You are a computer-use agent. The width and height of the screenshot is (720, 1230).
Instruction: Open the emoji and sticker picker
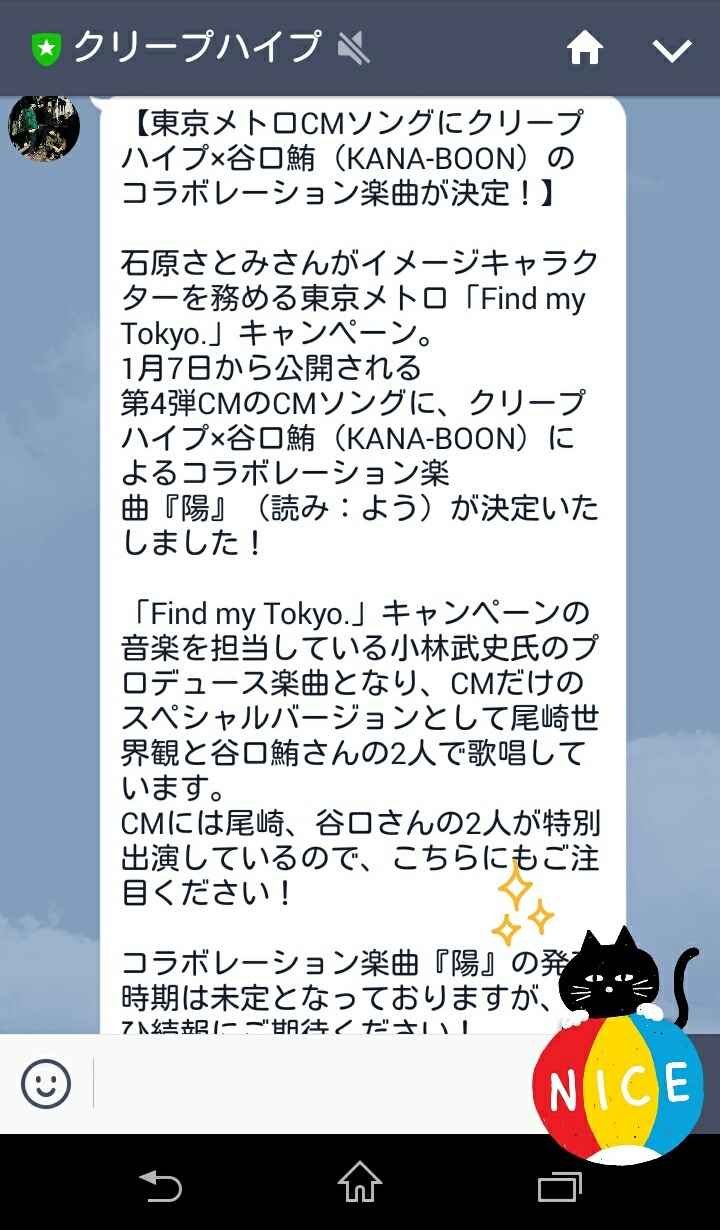pos(46,1084)
